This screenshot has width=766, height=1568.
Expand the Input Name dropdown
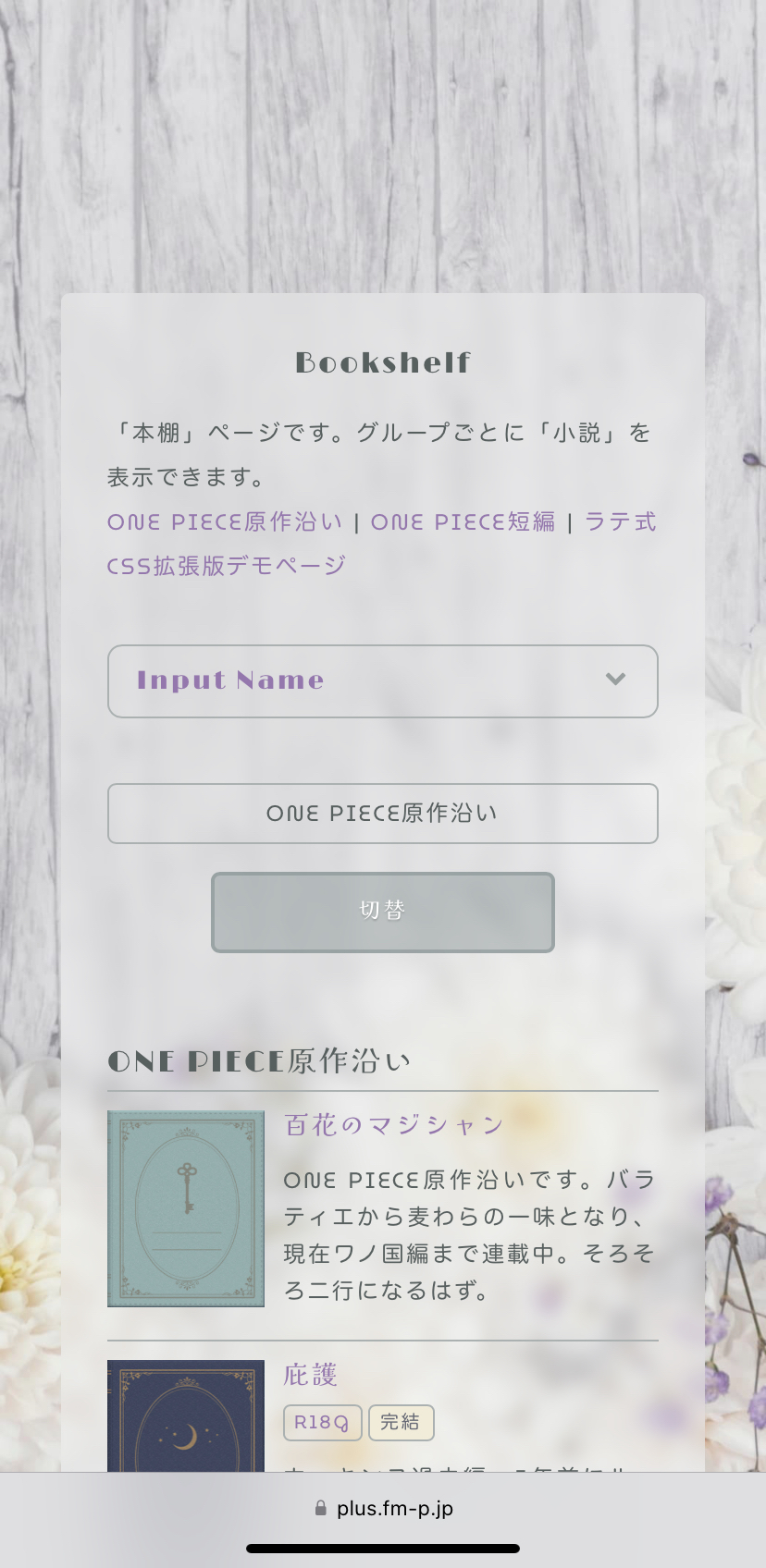click(382, 681)
